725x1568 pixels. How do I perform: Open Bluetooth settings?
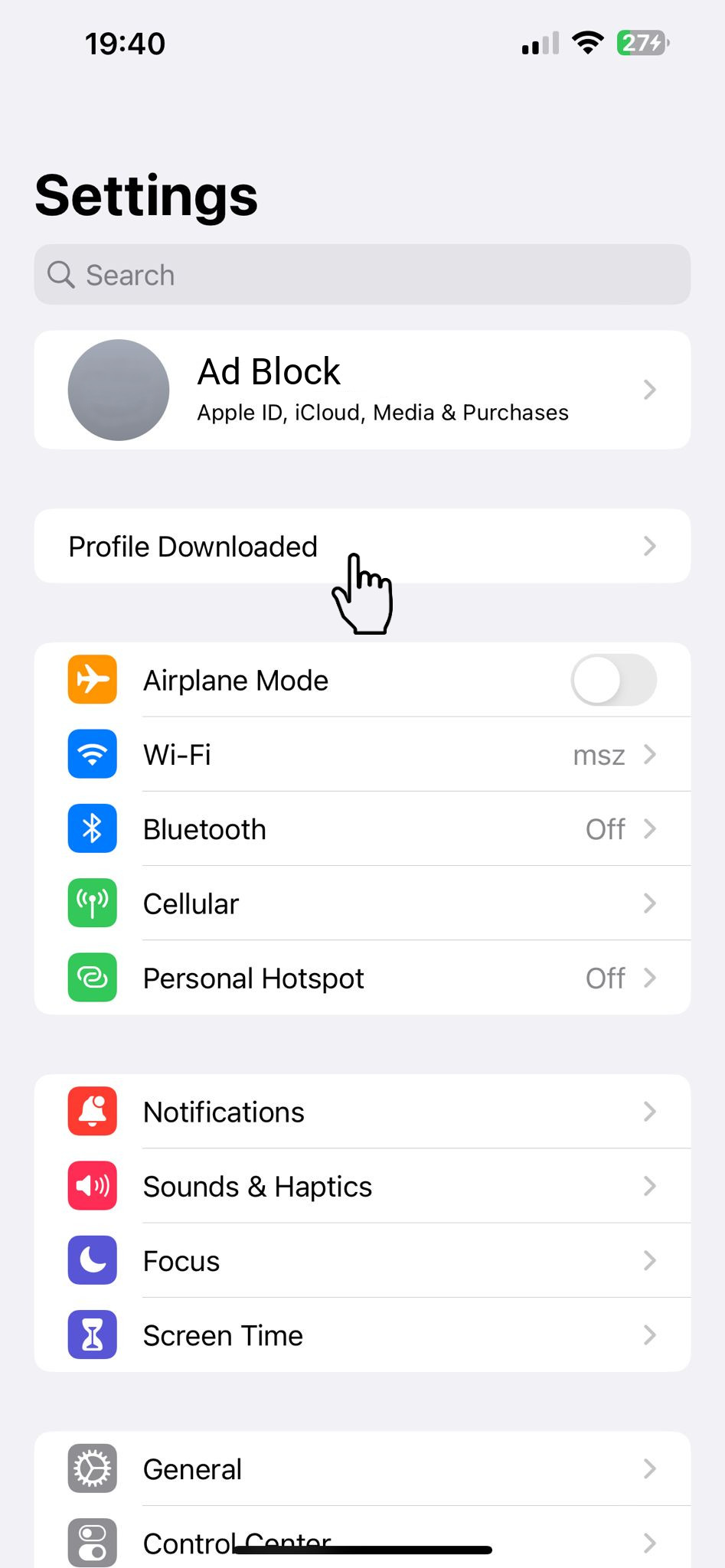361,829
